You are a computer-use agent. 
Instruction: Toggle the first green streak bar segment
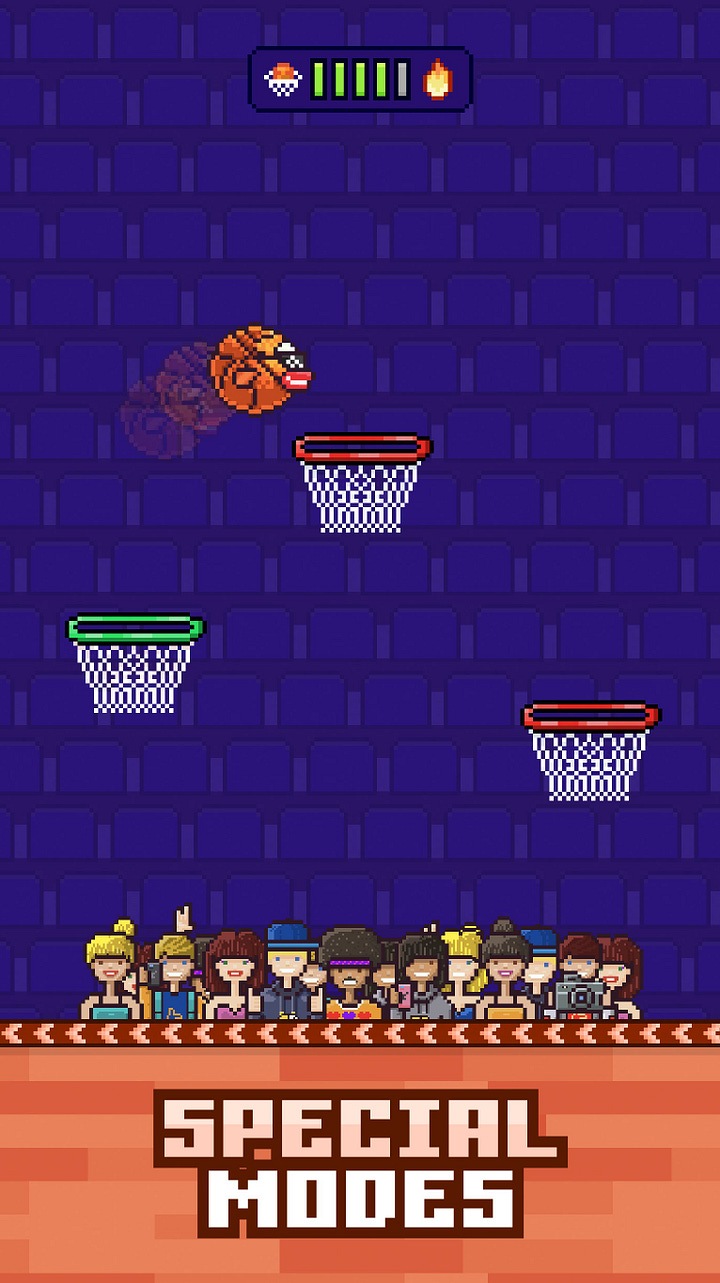tap(319, 77)
